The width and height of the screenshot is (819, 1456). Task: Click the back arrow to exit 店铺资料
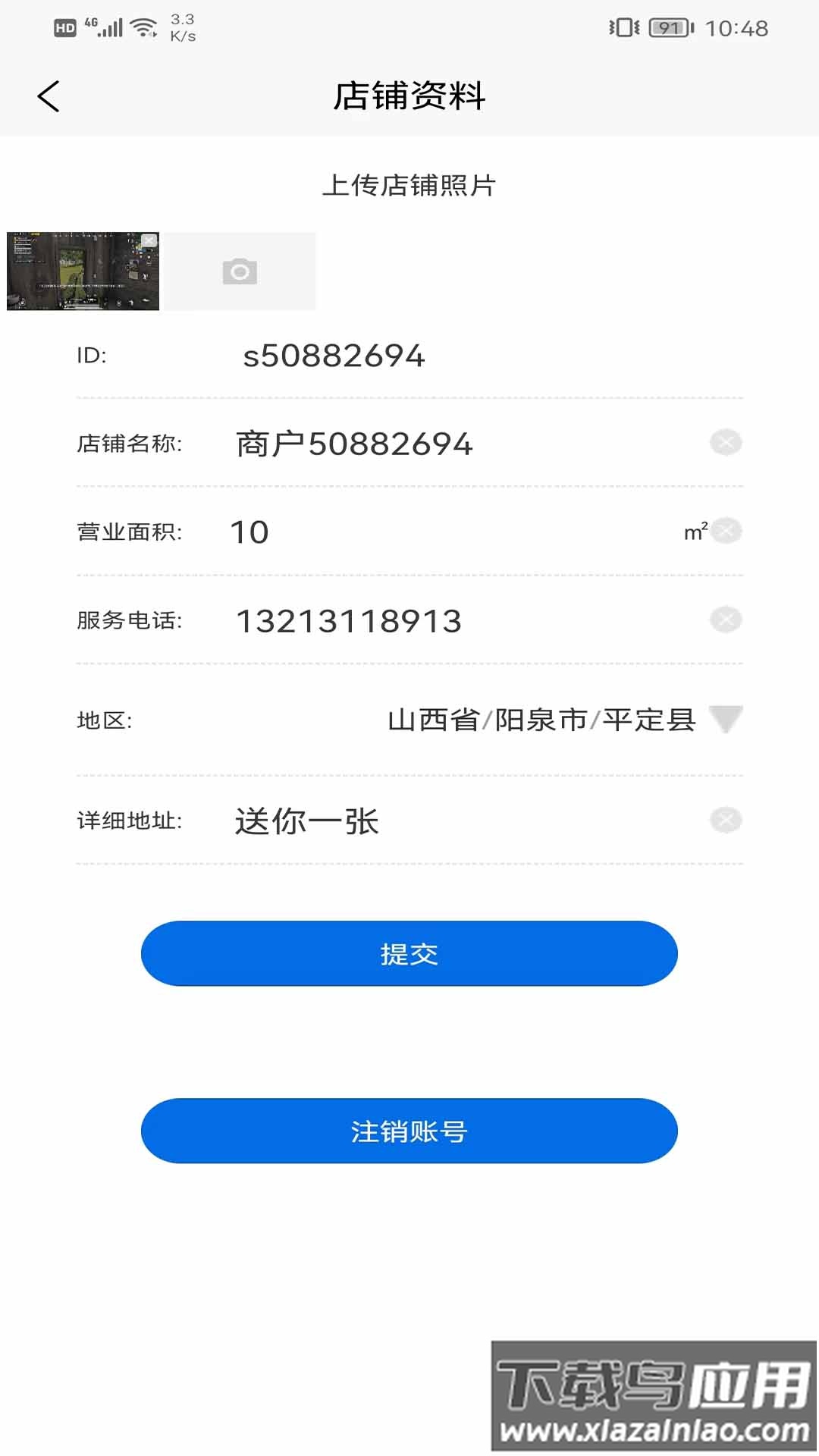click(x=49, y=97)
